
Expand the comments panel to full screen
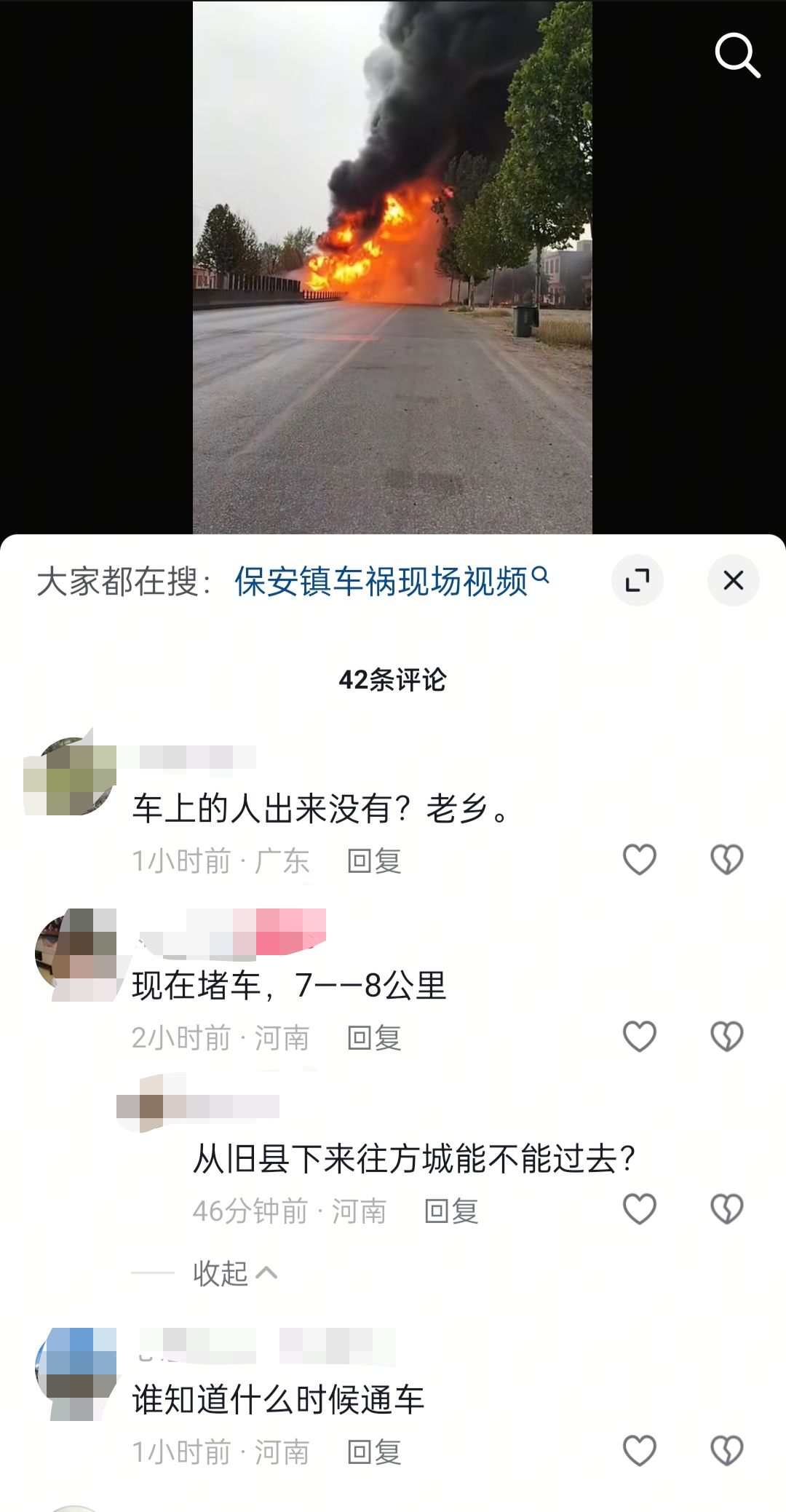coord(638,581)
